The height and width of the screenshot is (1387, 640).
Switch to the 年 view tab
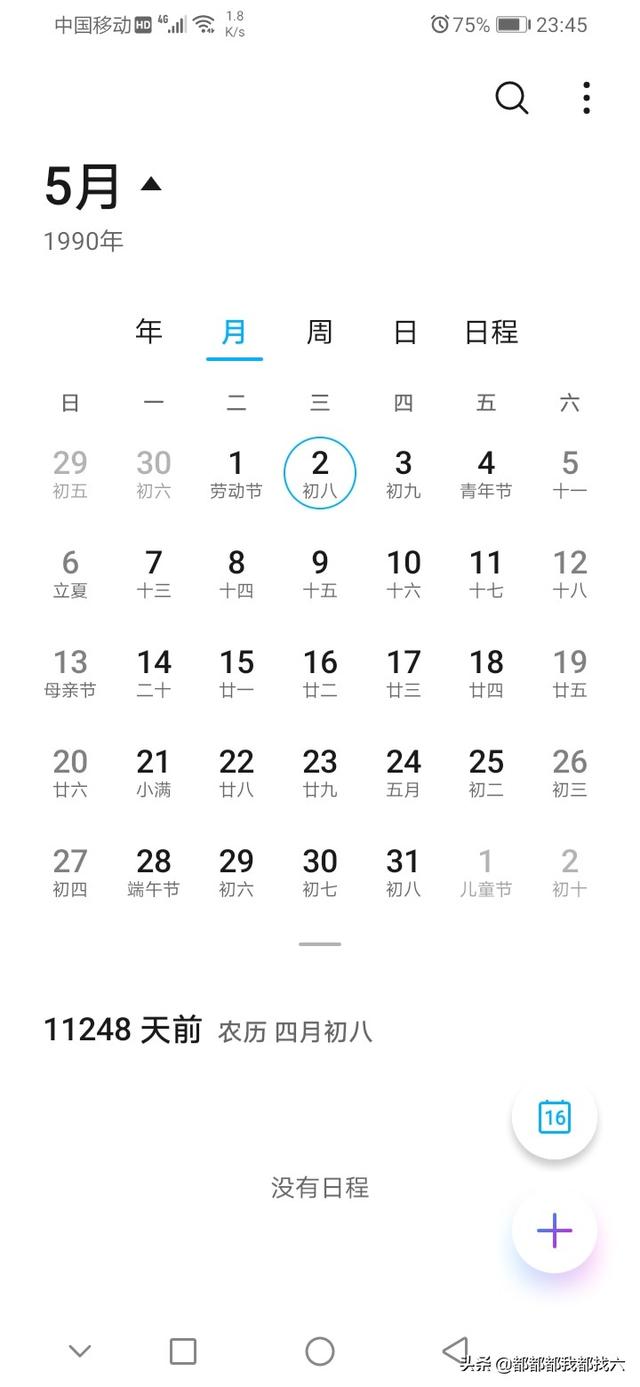pyautogui.click(x=149, y=331)
